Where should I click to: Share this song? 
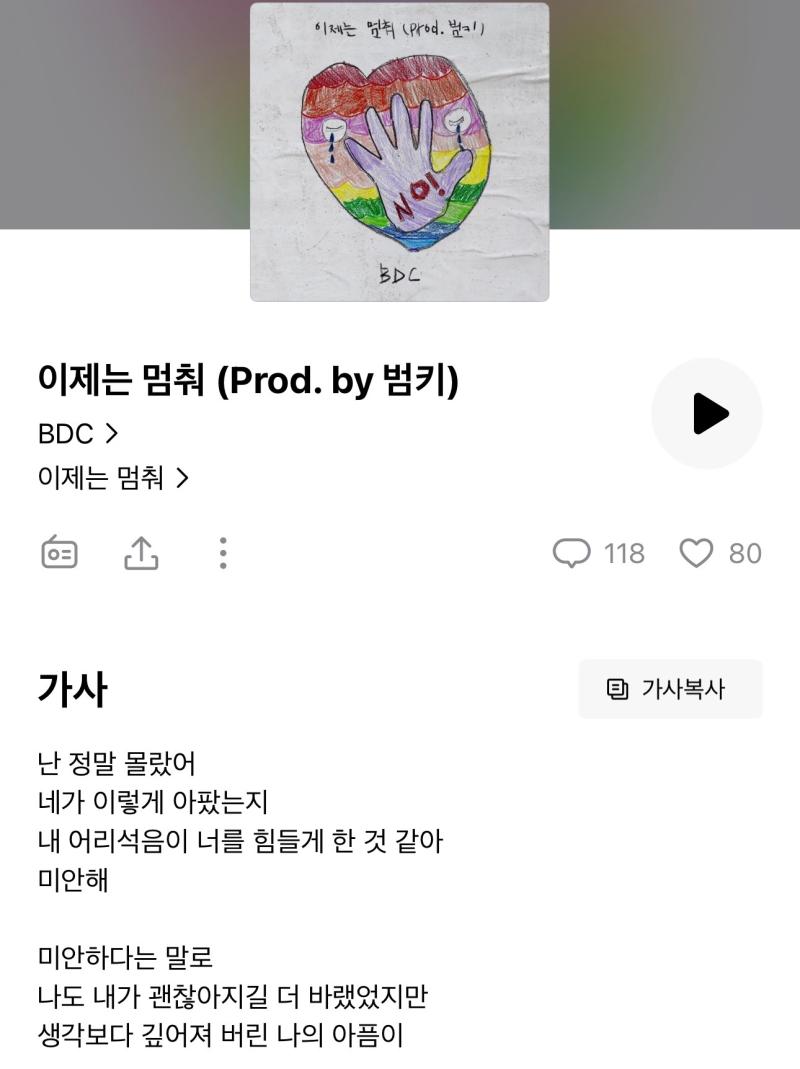(x=141, y=553)
